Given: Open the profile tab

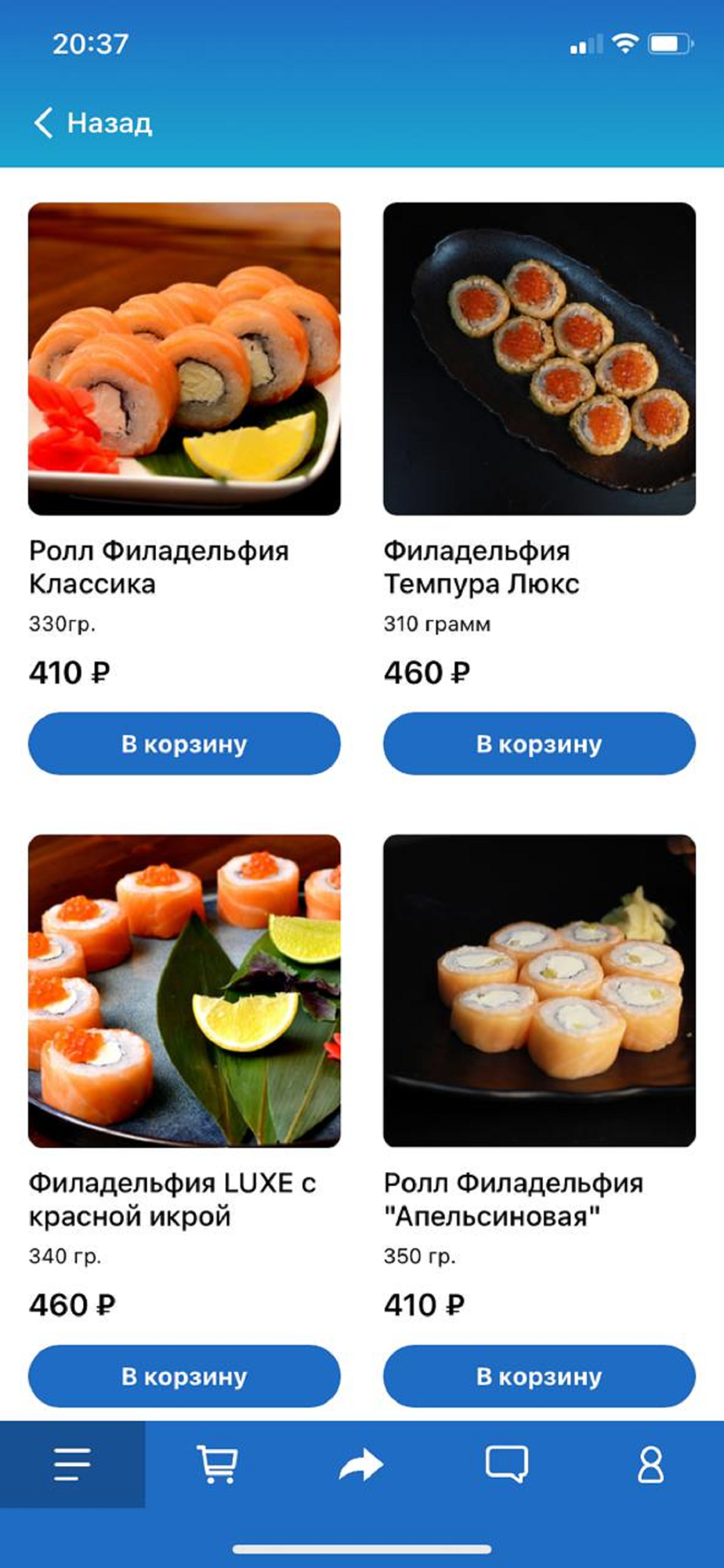Looking at the screenshot, I should point(650,1464).
